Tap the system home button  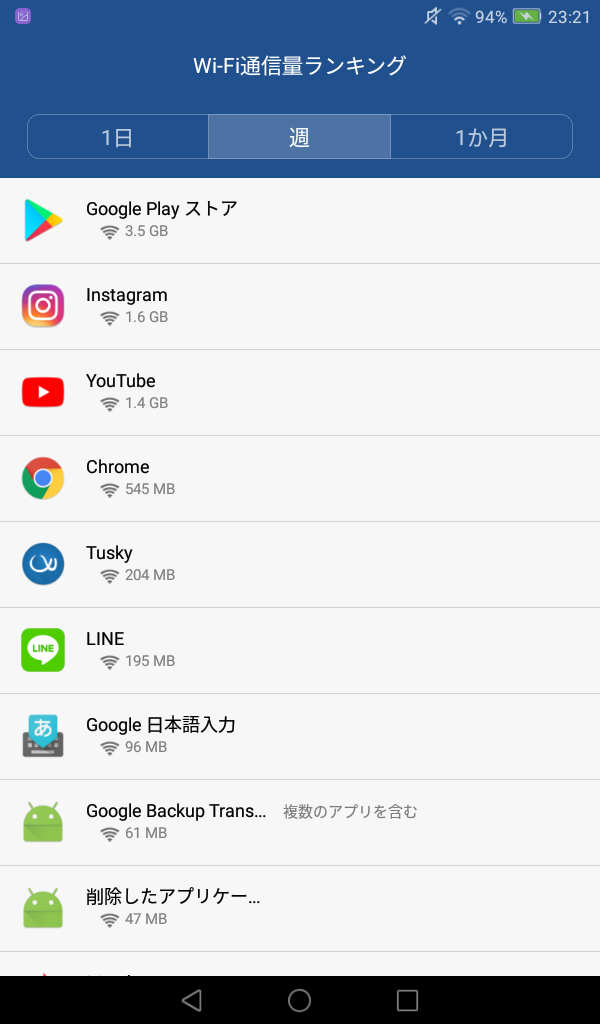(299, 1000)
